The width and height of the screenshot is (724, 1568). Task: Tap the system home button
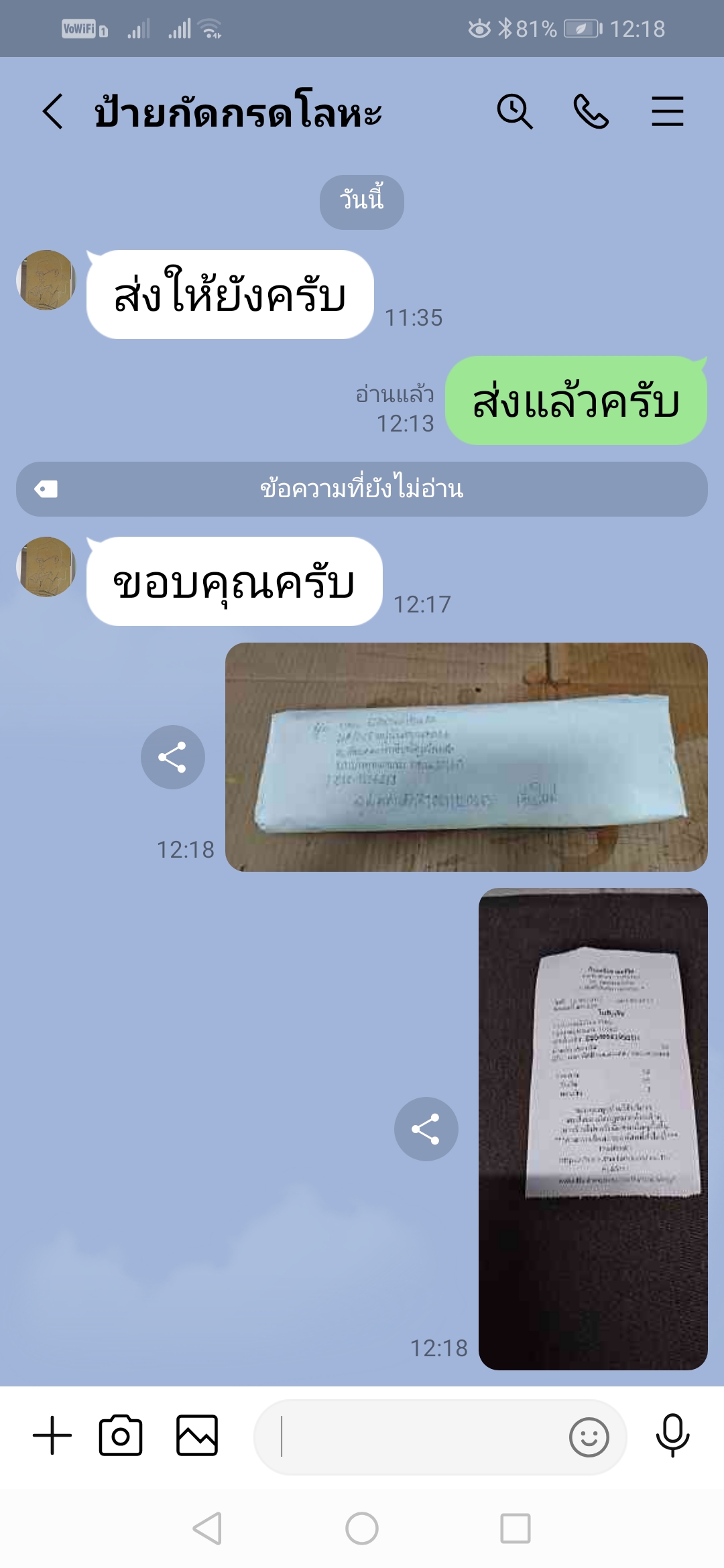pos(362,1529)
